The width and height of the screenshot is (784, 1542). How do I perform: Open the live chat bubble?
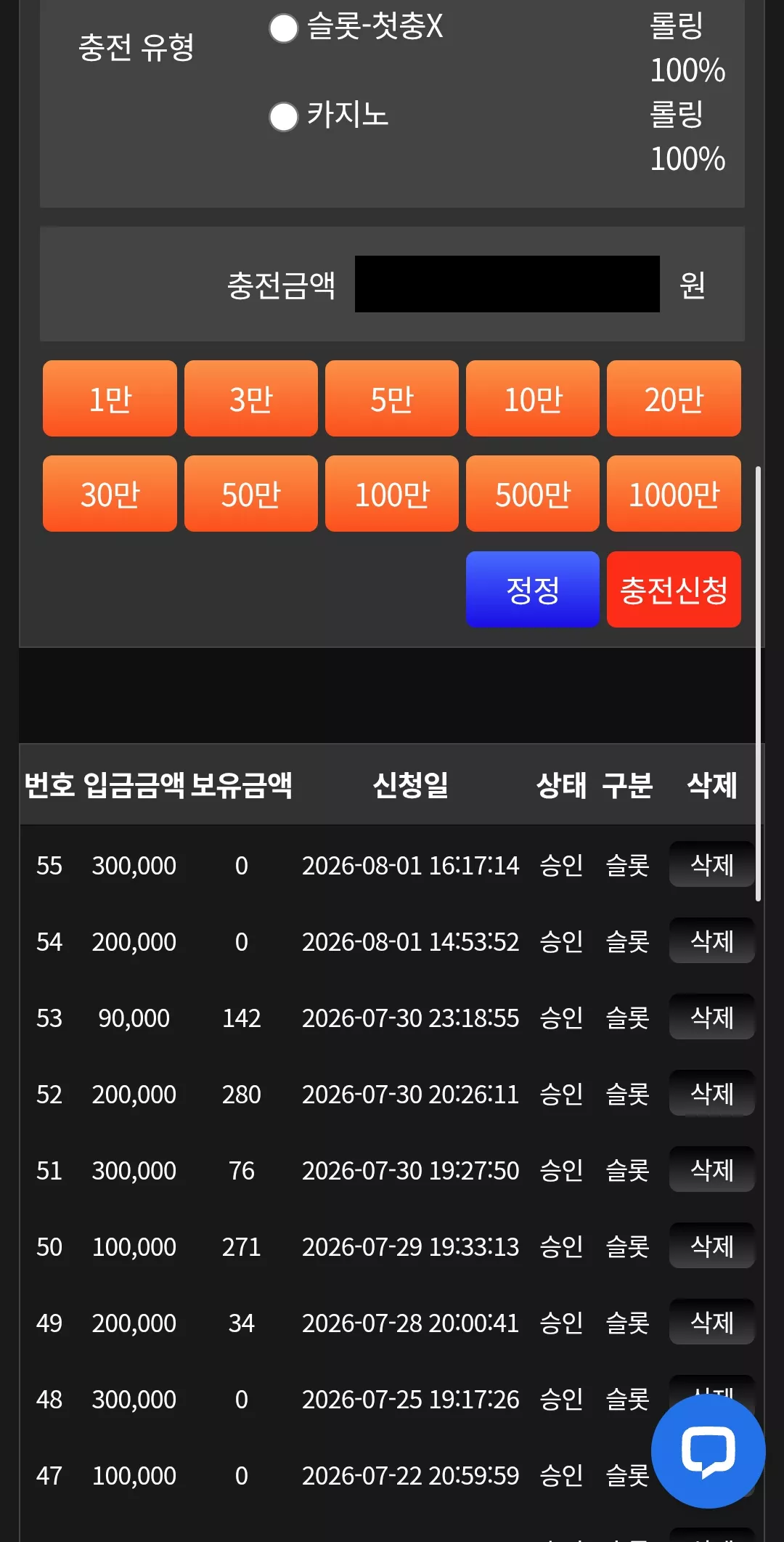pos(708,1451)
